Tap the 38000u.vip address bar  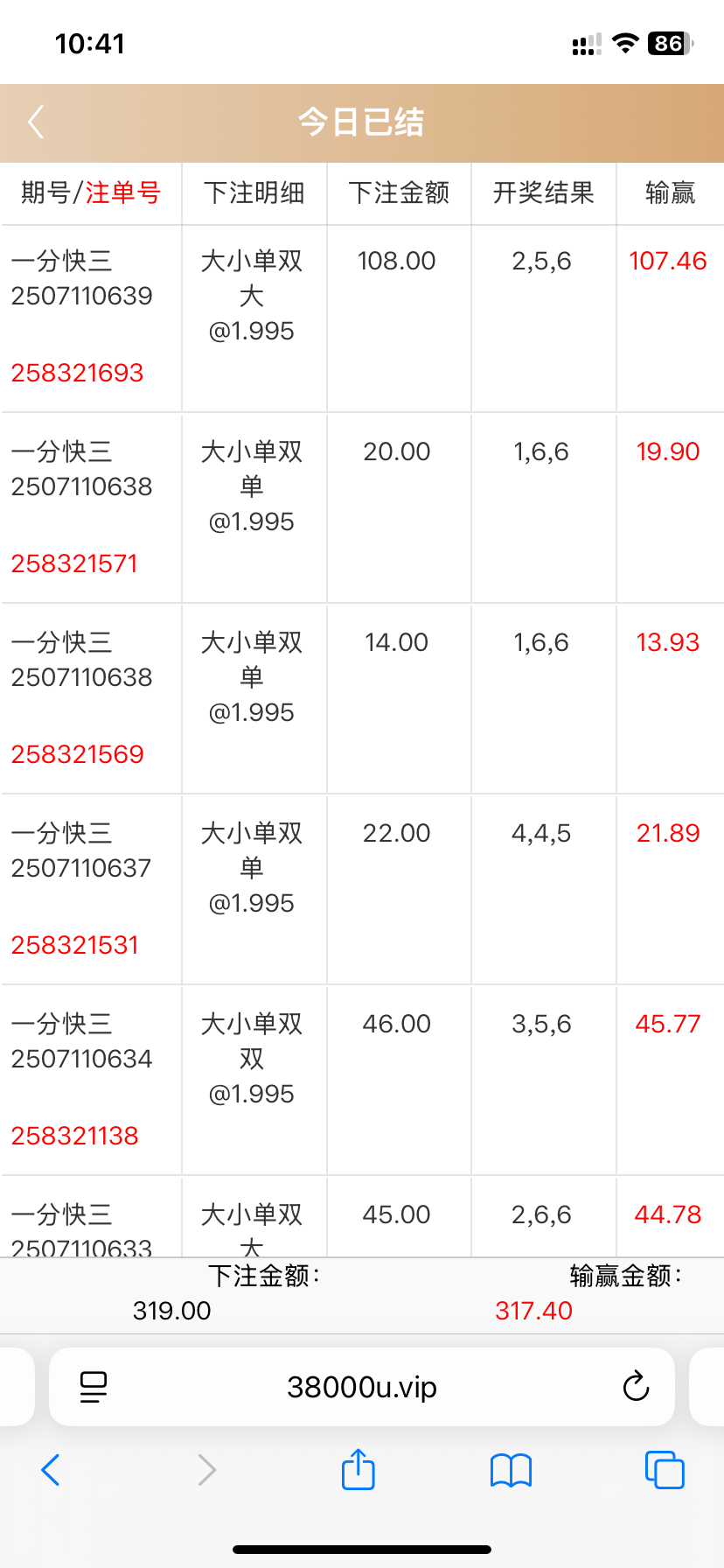362,1387
